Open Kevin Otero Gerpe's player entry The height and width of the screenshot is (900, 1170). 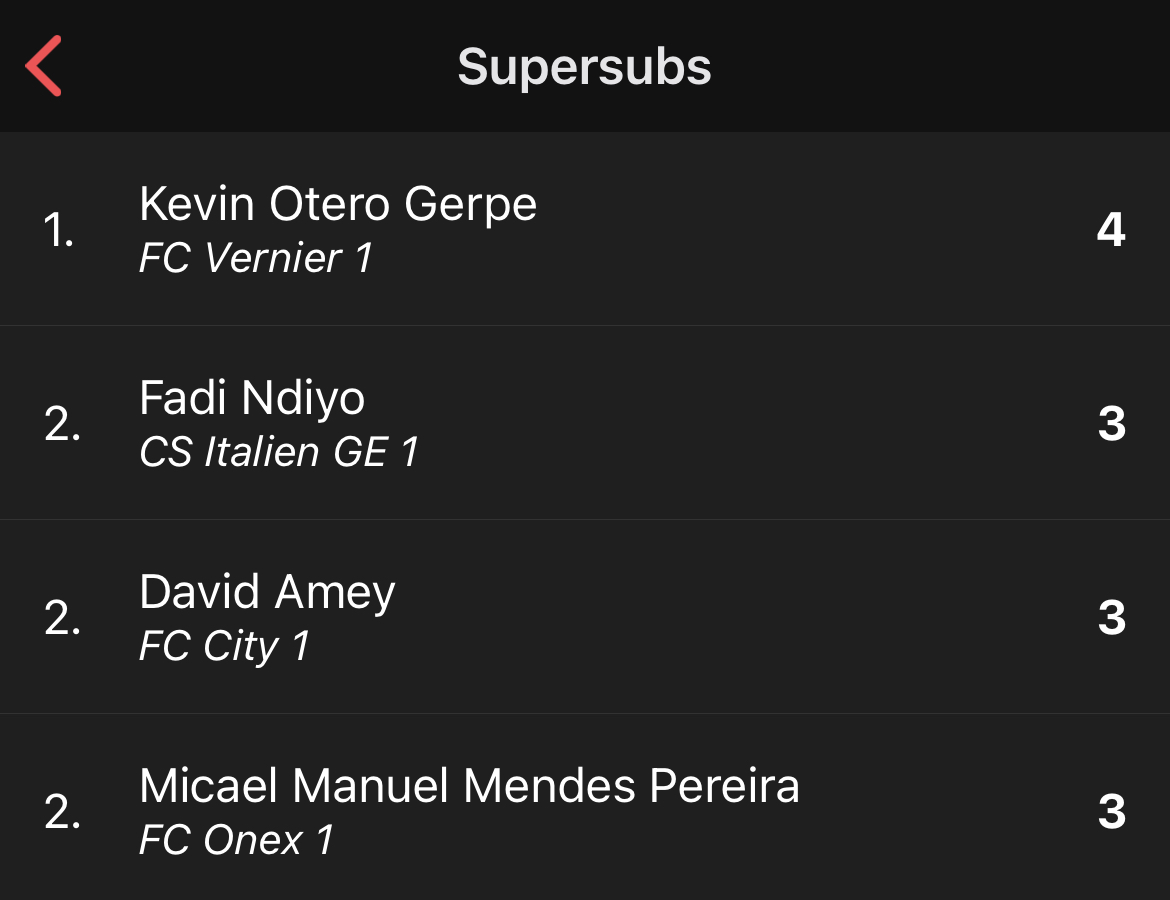pos(338,229)
